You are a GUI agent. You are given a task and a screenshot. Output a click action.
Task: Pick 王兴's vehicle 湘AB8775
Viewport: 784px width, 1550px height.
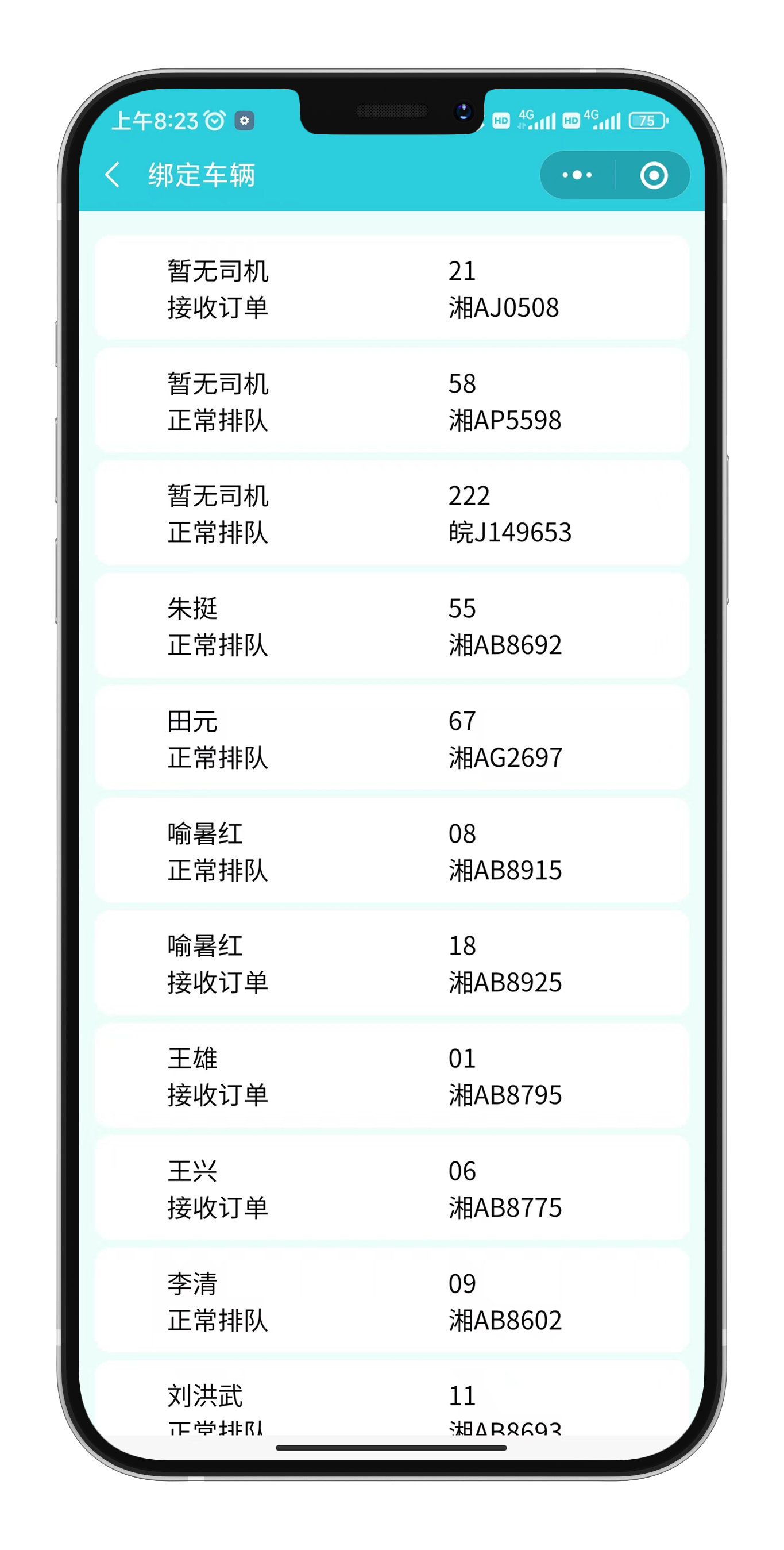391,1189
